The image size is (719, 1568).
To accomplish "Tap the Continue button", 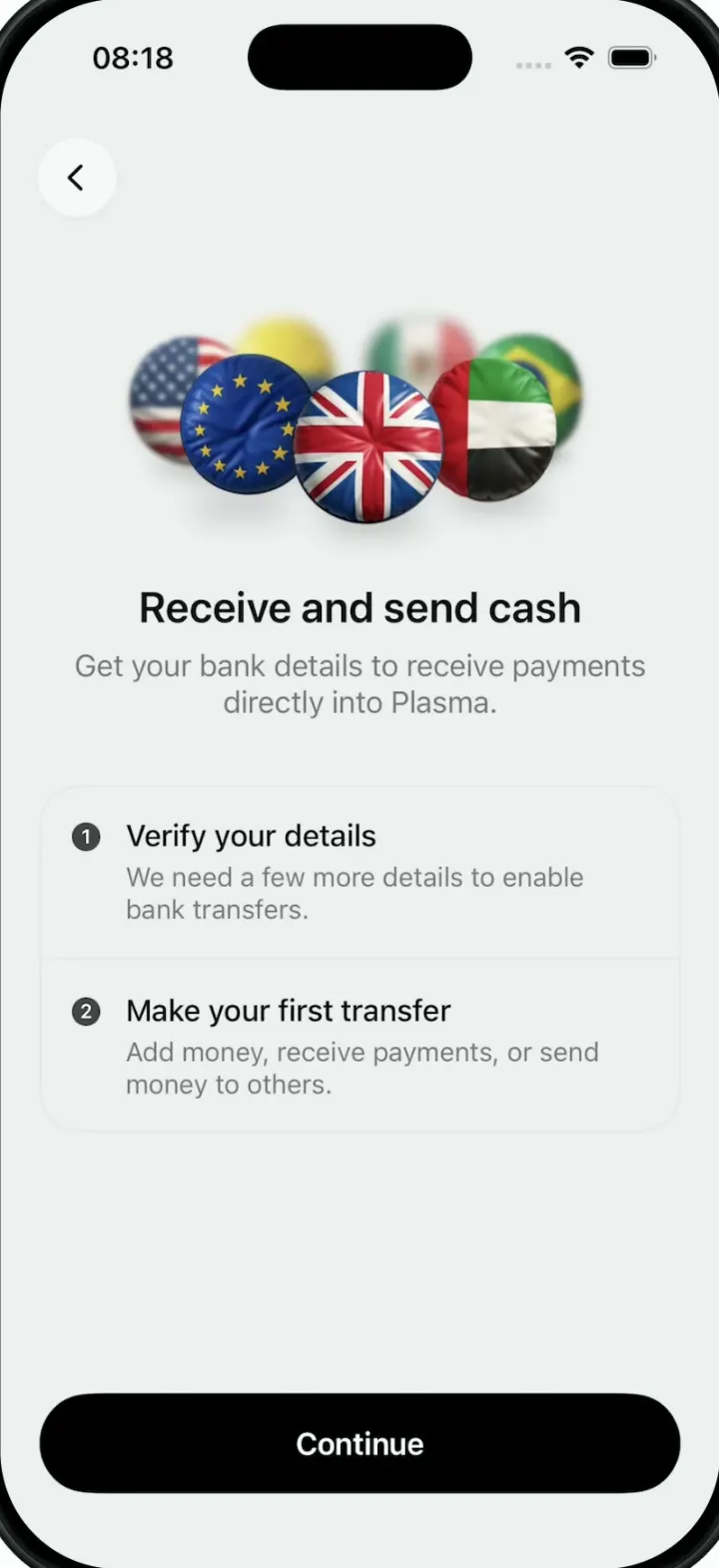I will [359, 1443].
